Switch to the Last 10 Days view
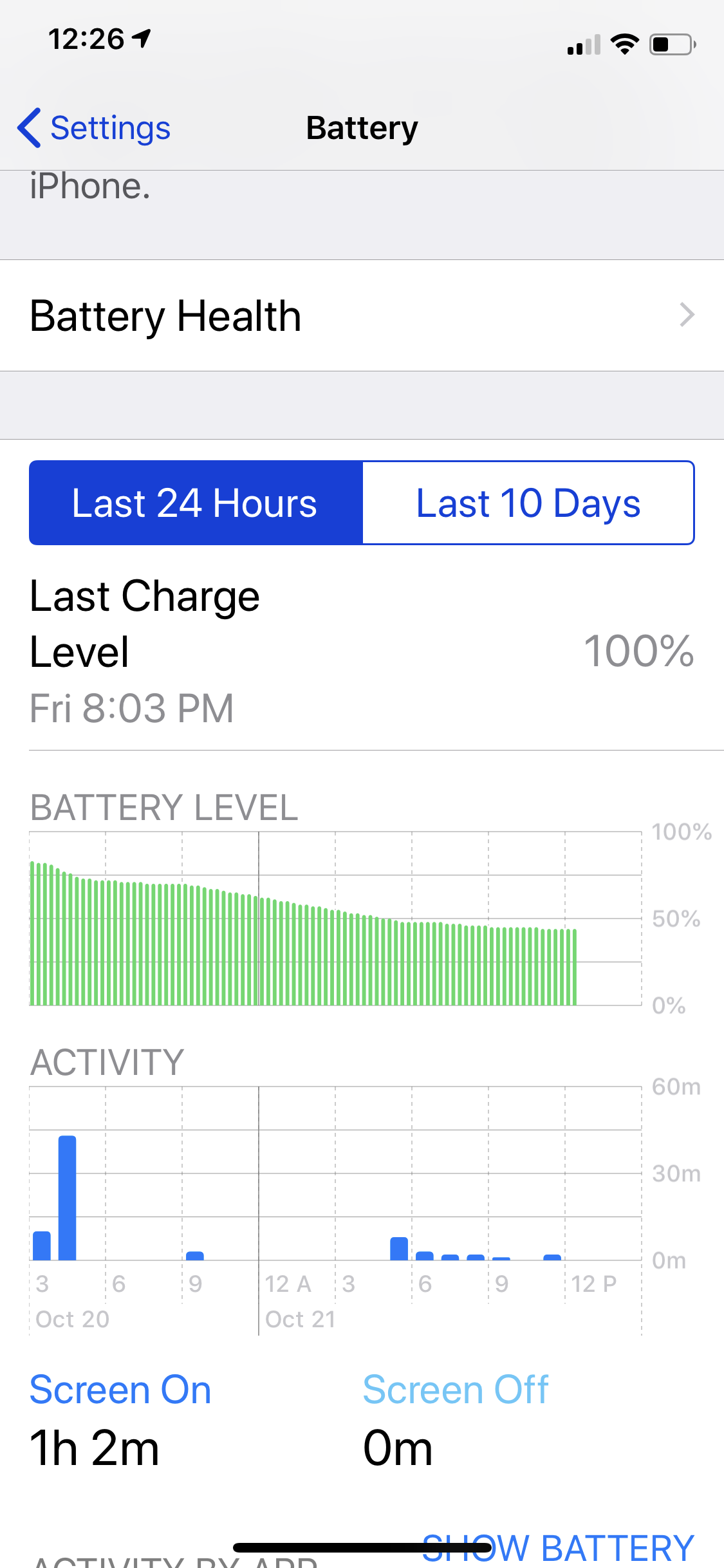 [x=528, y=503]
